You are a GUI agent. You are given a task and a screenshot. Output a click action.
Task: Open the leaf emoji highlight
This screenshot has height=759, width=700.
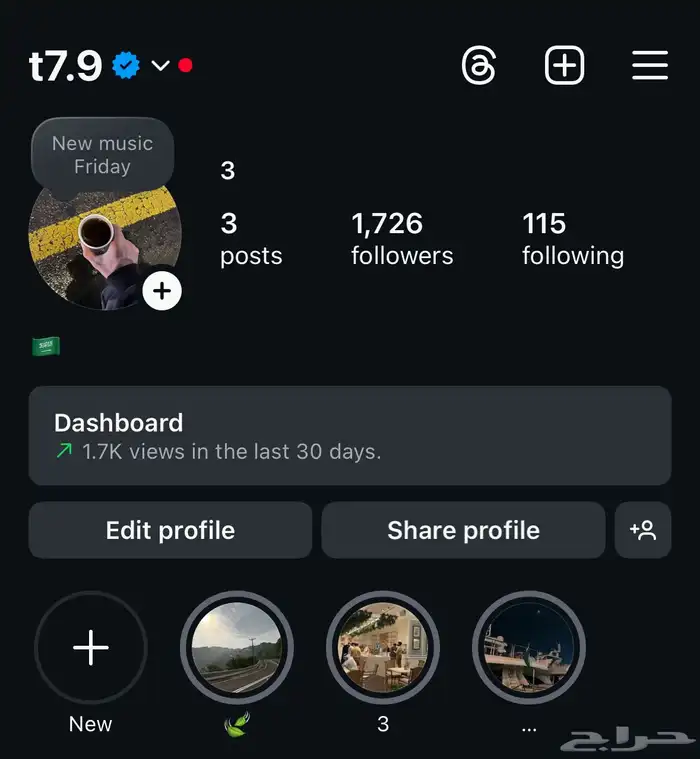point(236,648)
